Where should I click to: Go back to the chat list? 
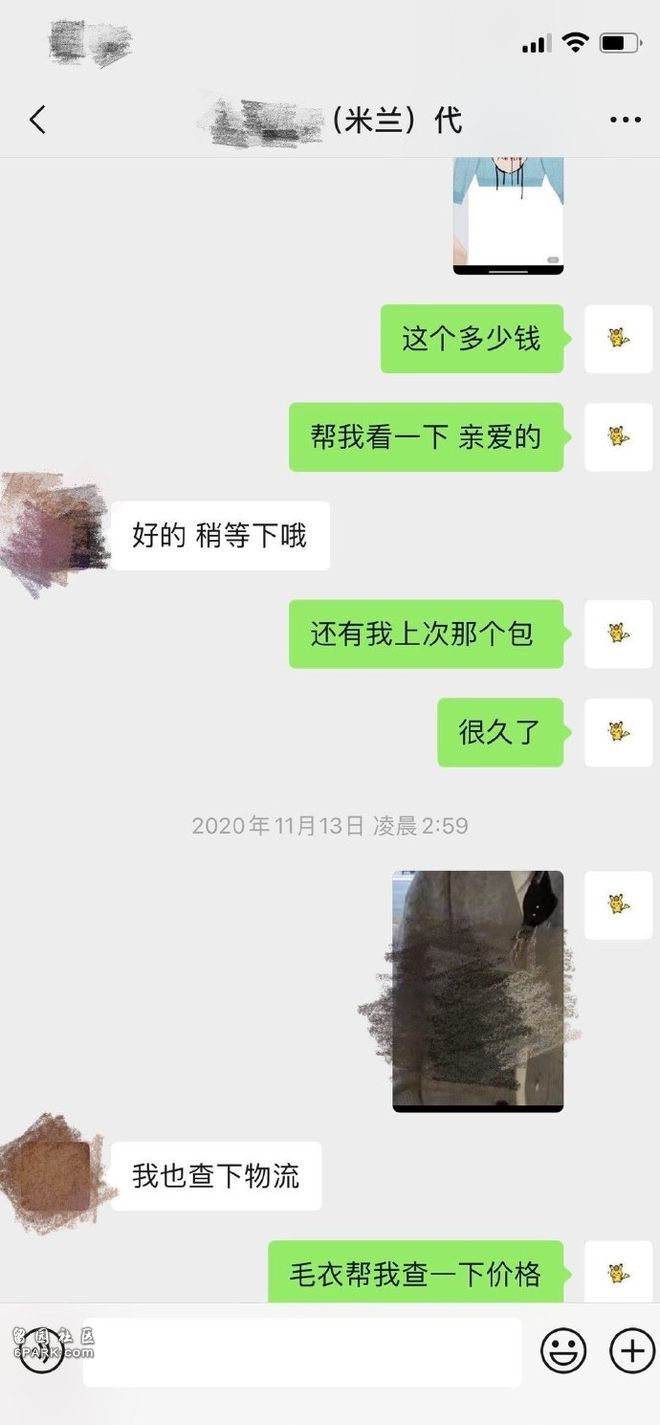click(37, 121)
